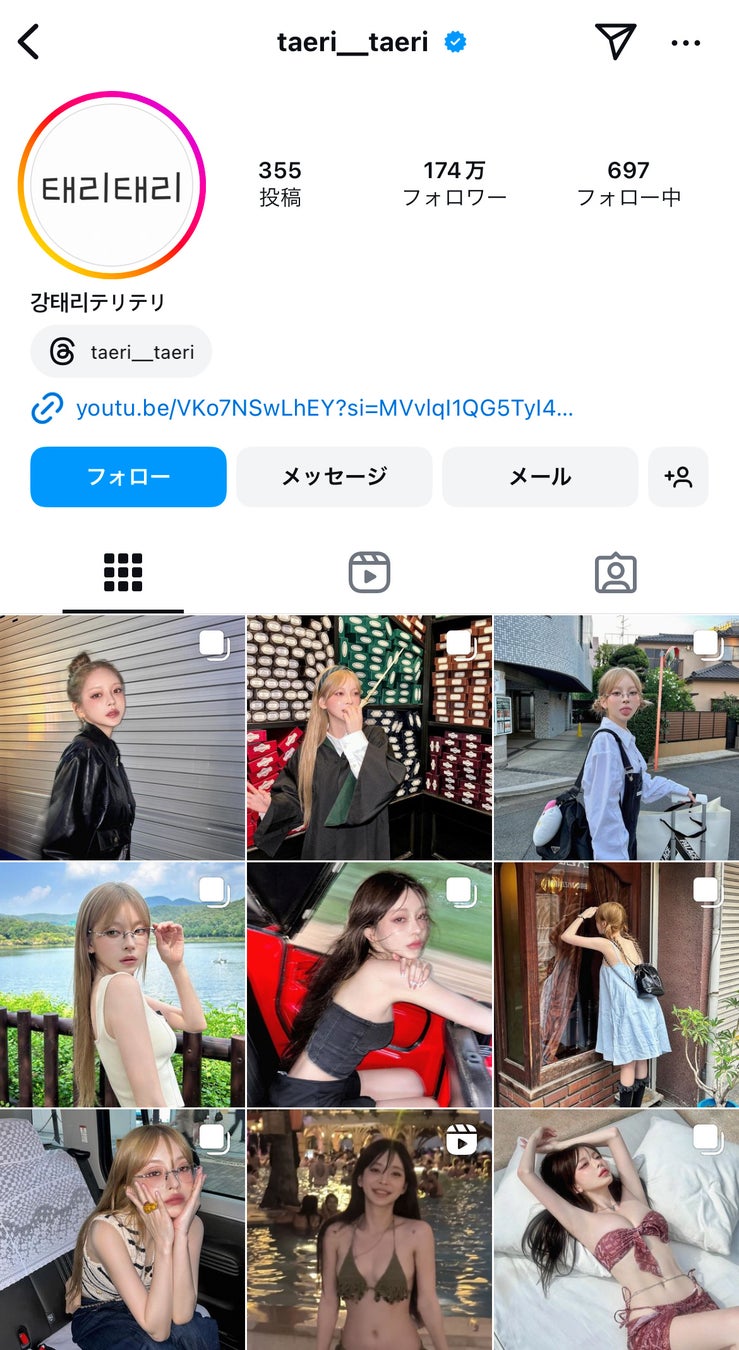The height and width of the screenshot is (1350, 739).
Task: Open the Threads badge taeri__taeri
Action: pos(121,351)
